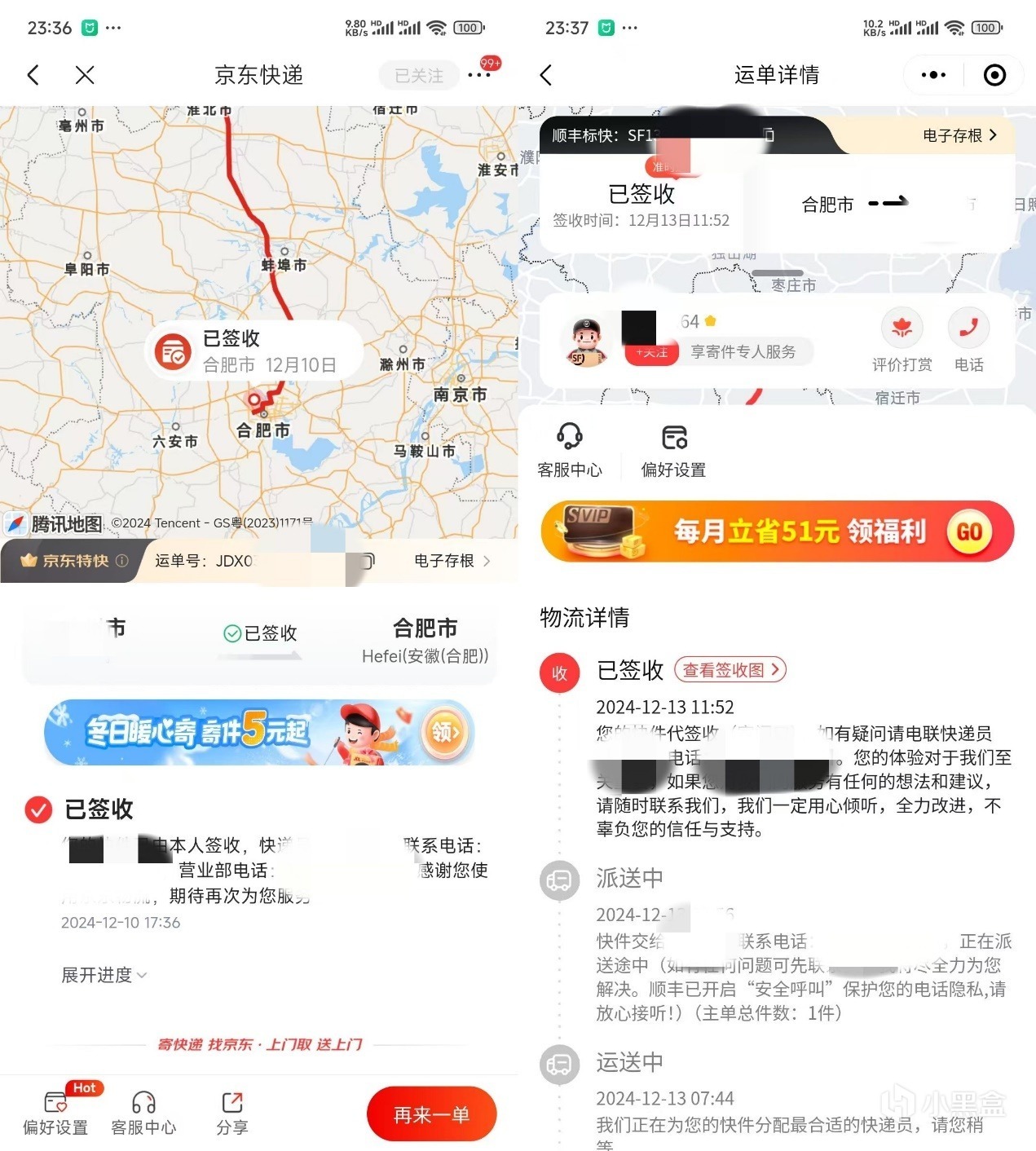Copy the 顺丰标快 waybill number

769,135
